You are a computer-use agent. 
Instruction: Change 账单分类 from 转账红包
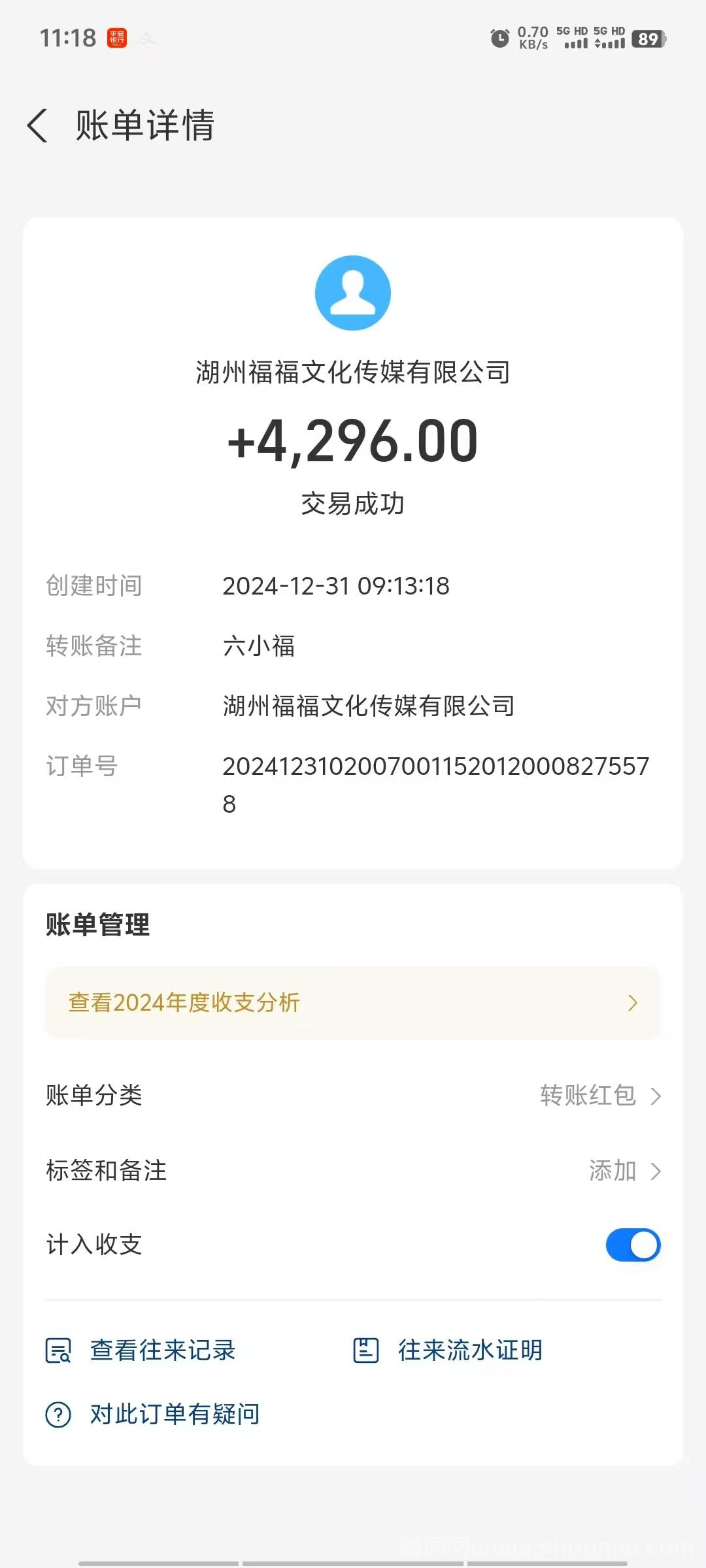point(353,1096)
